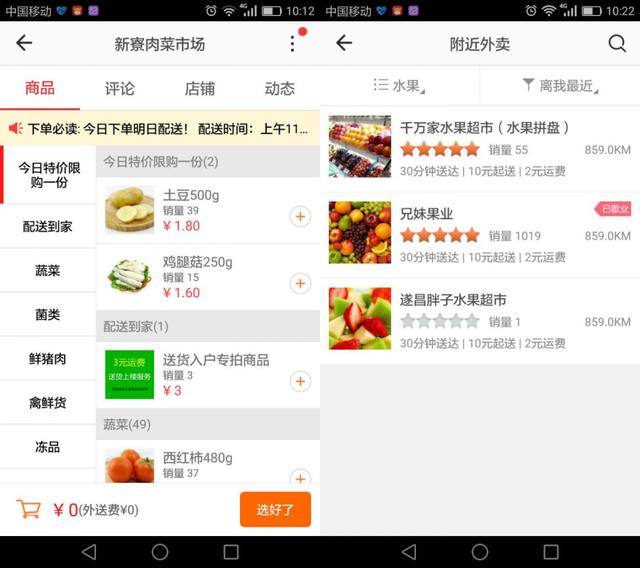Screen dimensions: 640x568
Task: Switch to the 动态 tab
Action: (280, 88)
